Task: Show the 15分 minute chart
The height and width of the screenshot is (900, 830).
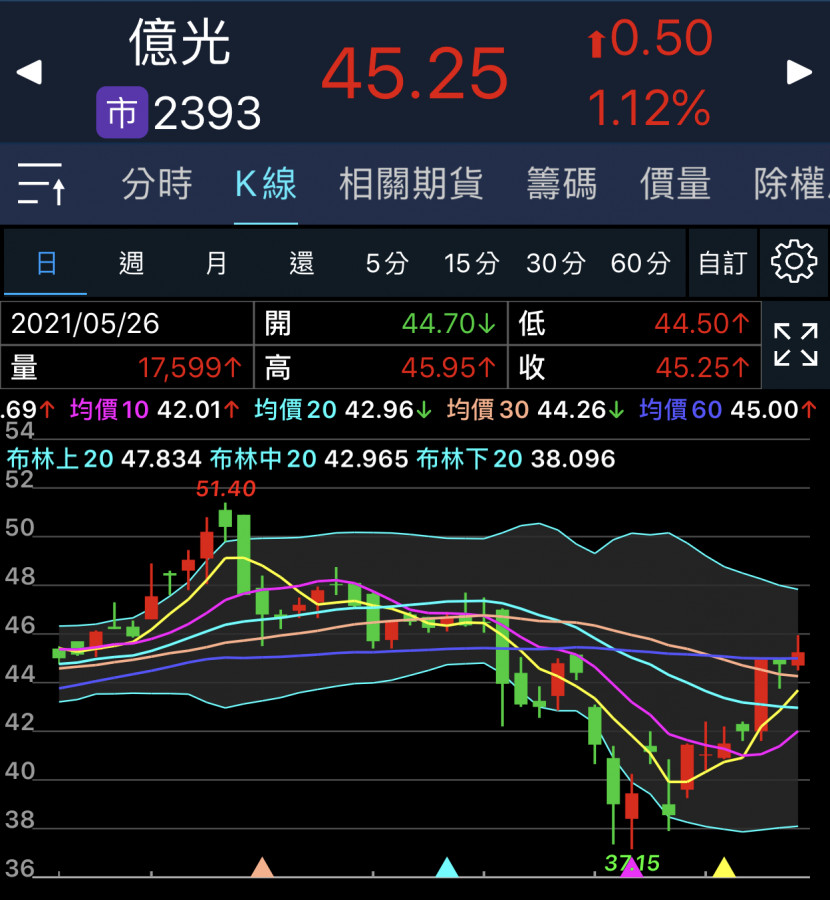Action: click(471, 263)
